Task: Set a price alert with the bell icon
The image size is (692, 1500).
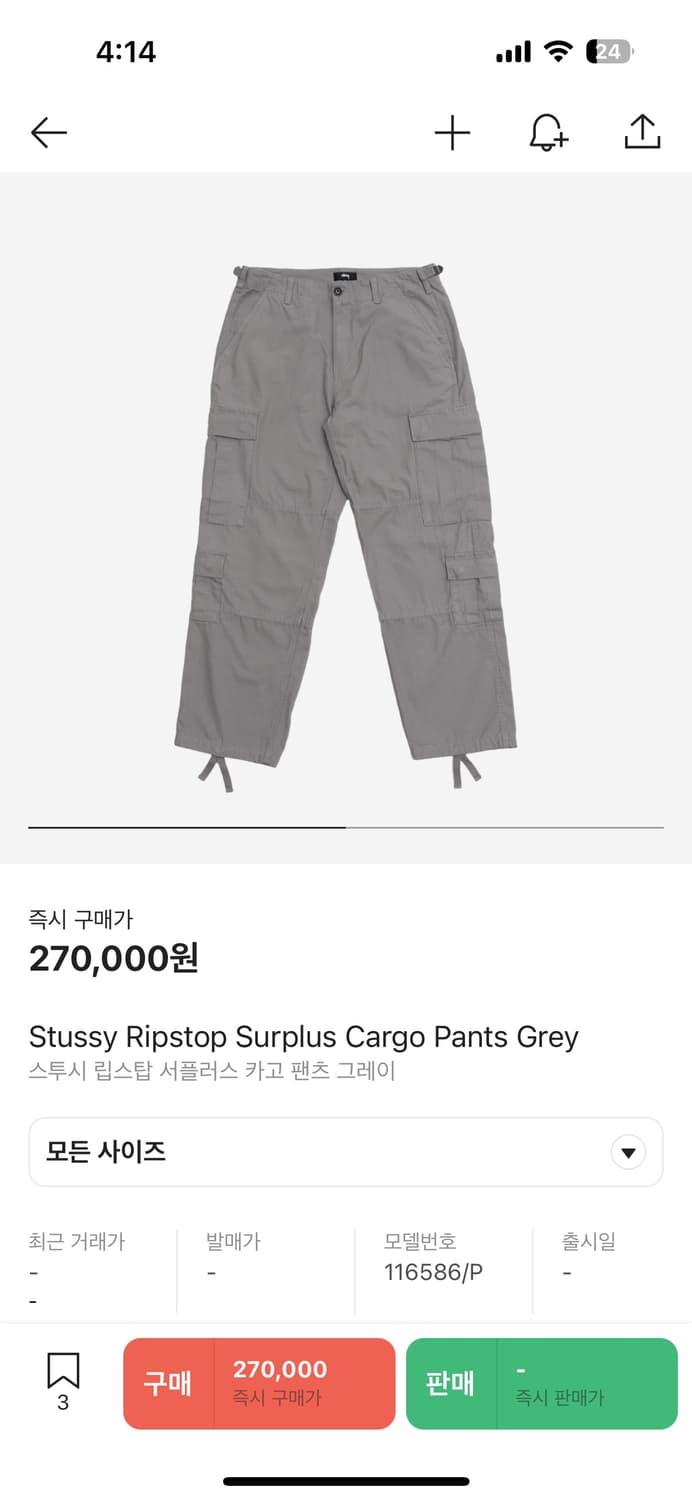Action: tap(547, 132)
